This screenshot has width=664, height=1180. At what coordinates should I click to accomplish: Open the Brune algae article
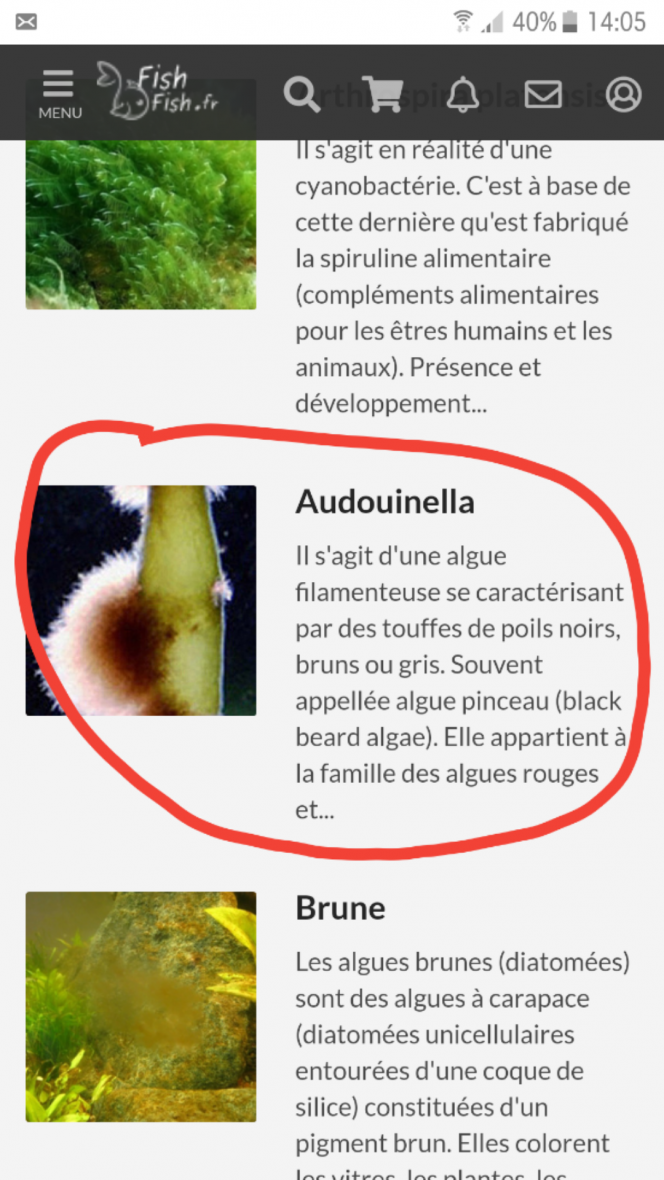pyautogui.click(x=340, y=908)
